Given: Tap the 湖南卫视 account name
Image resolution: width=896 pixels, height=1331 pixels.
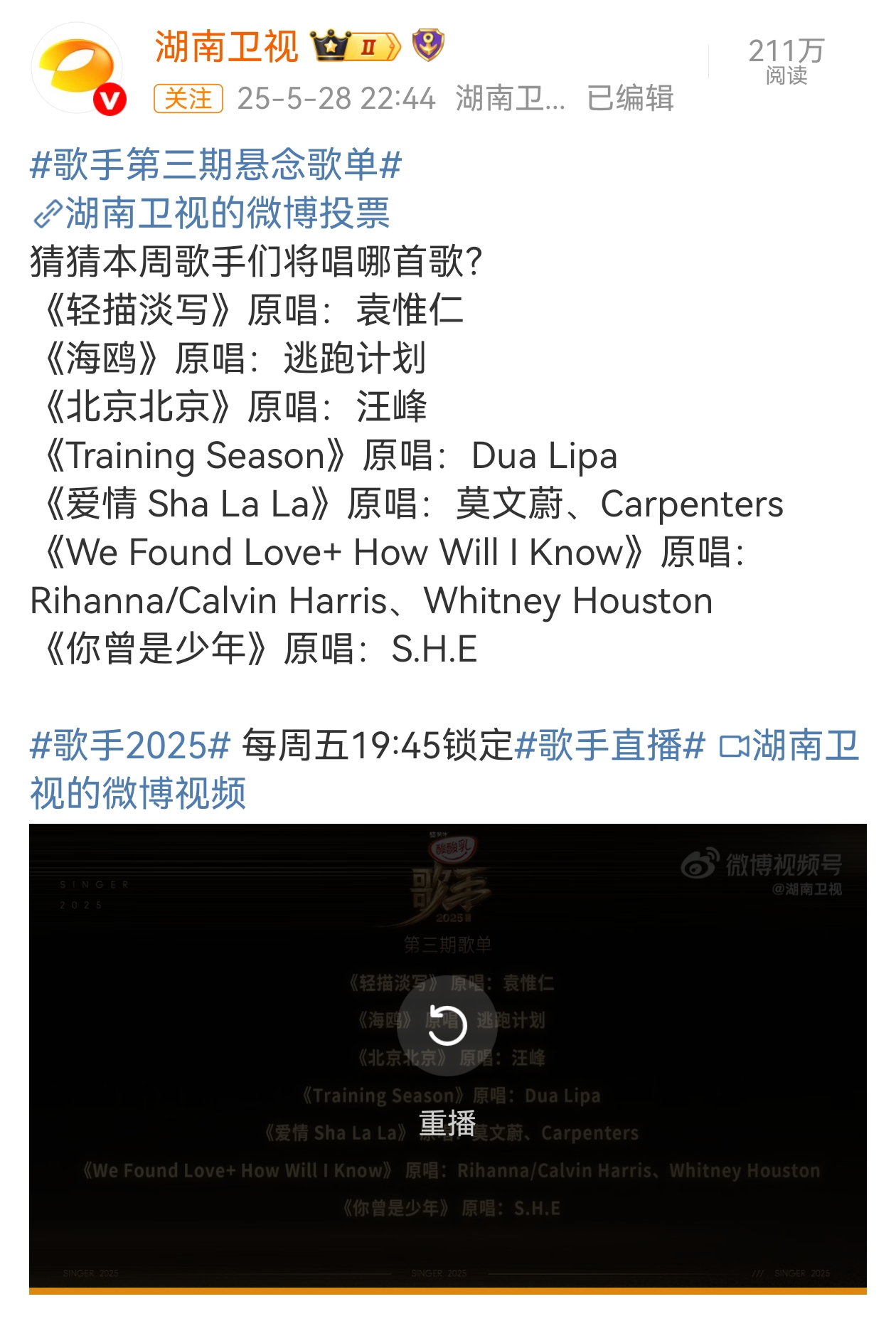Looking at the screenshot, I should 226,47.
